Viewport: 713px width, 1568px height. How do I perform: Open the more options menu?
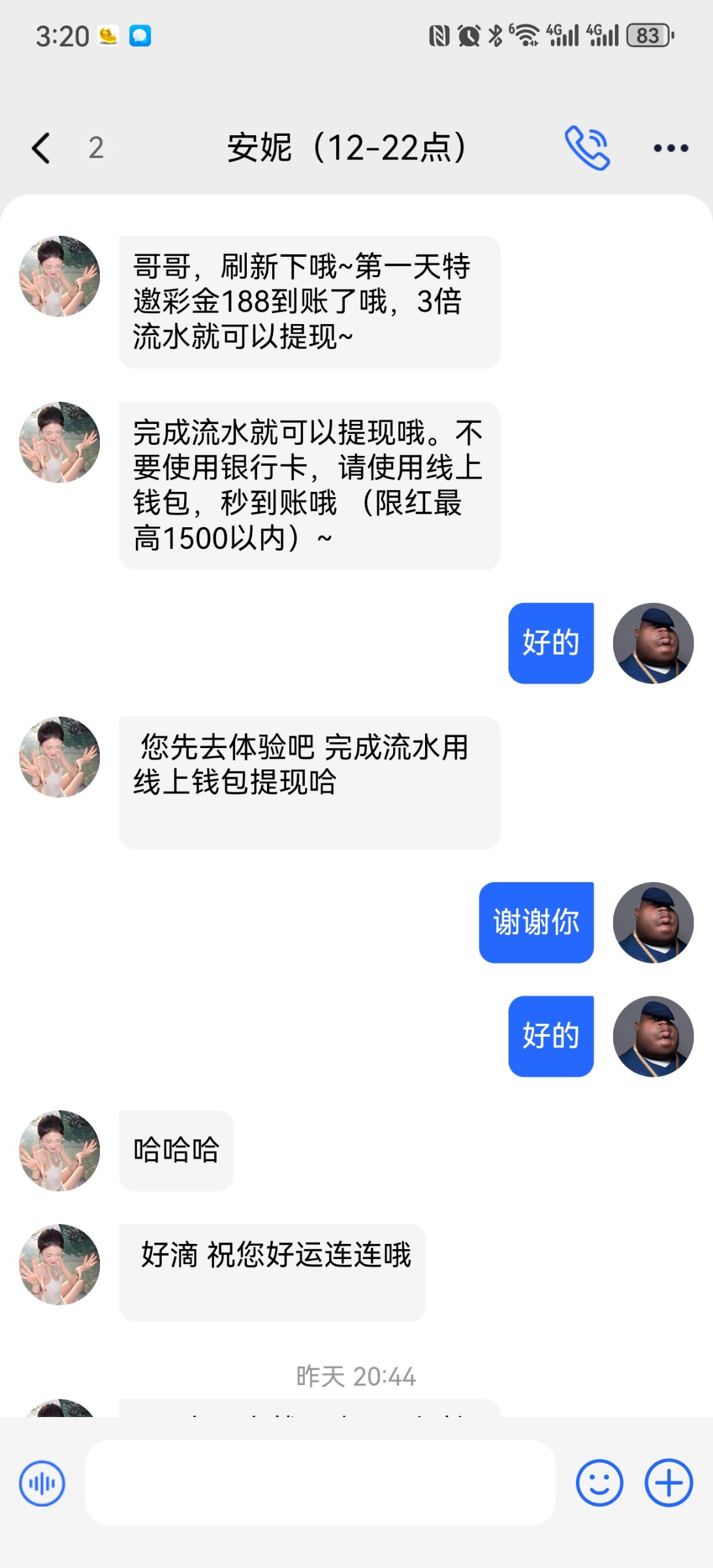669,147
